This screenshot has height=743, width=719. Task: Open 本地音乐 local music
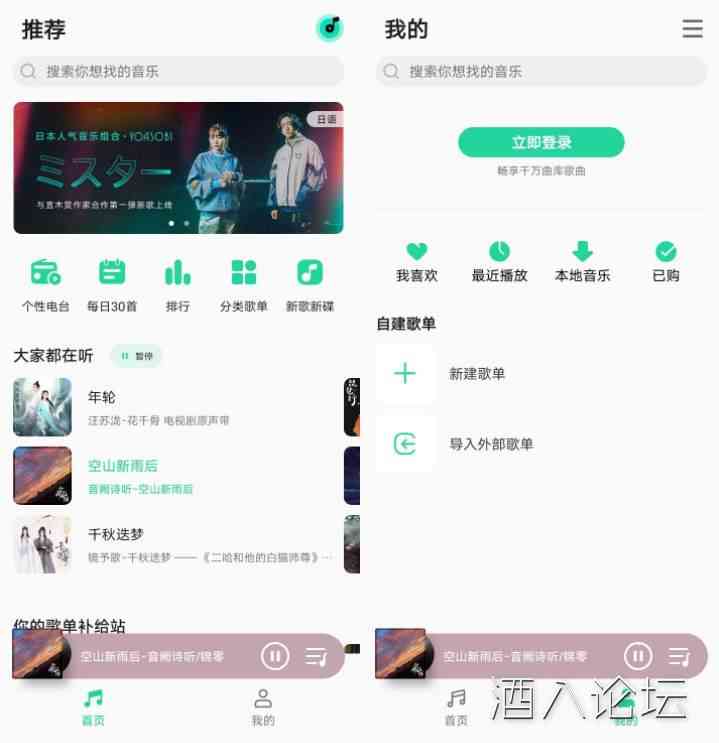click(x=582, y=262)
